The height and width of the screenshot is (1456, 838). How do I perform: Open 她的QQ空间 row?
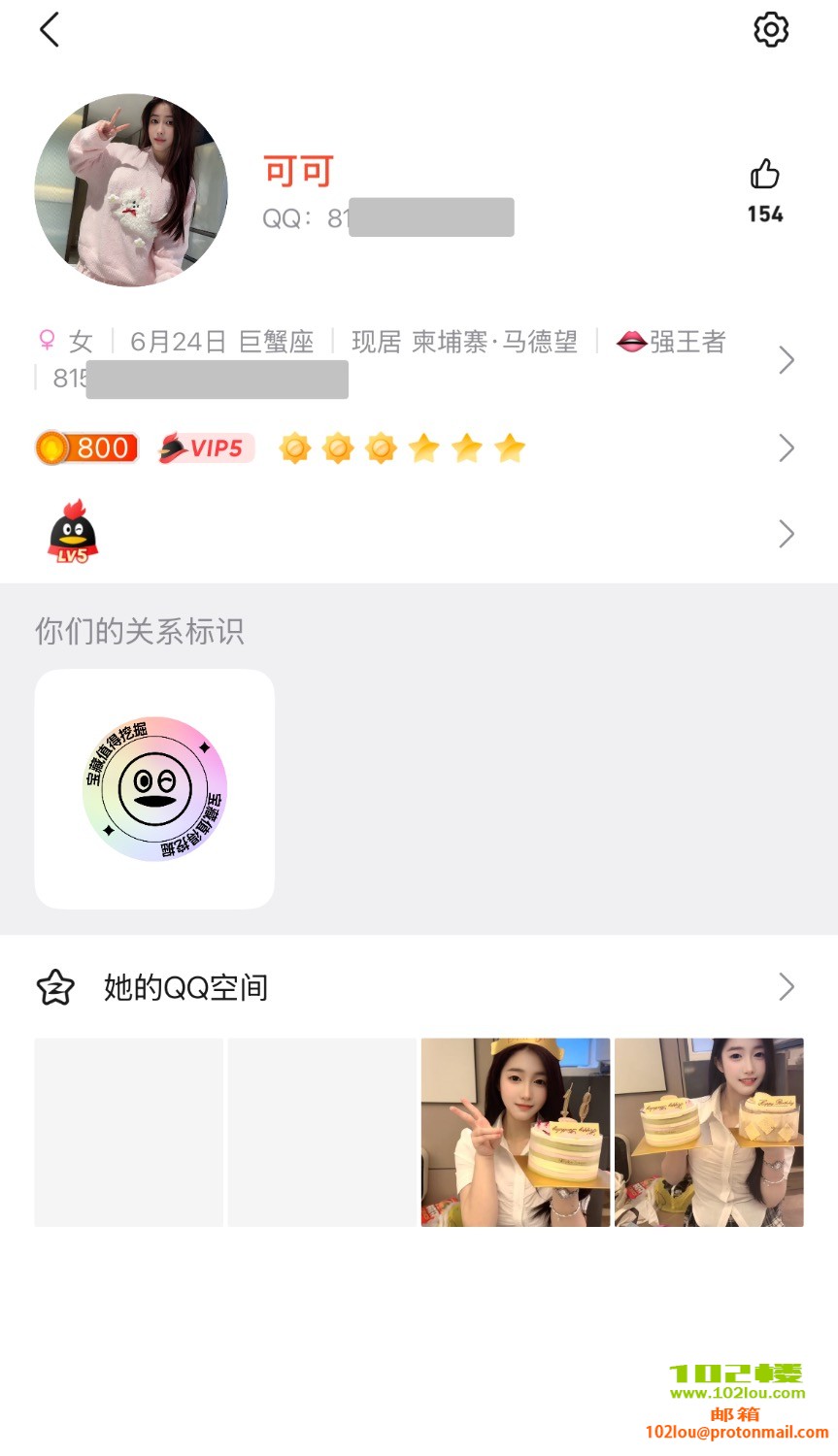tap(418, 987)
